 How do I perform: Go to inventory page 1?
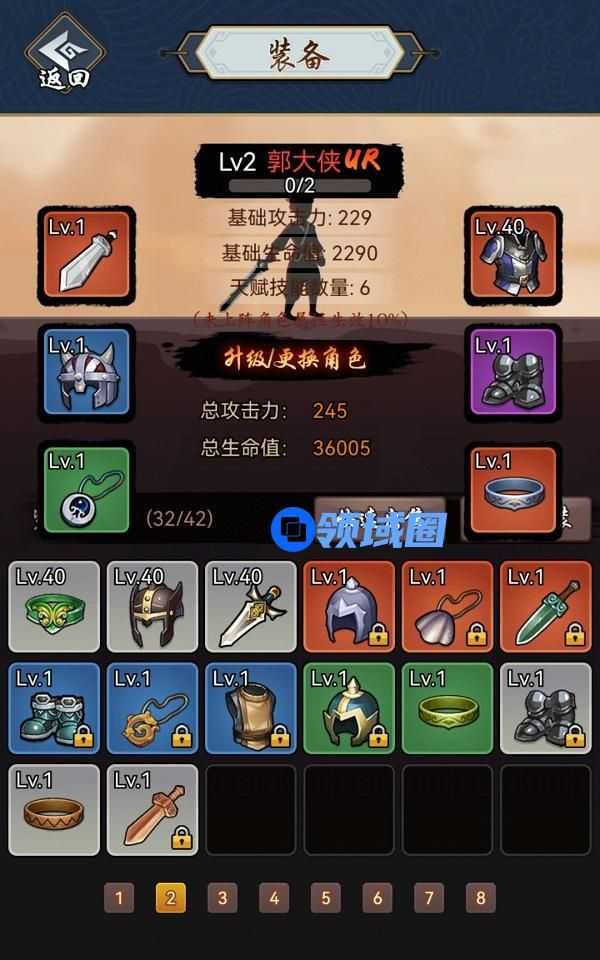(118, 897)
